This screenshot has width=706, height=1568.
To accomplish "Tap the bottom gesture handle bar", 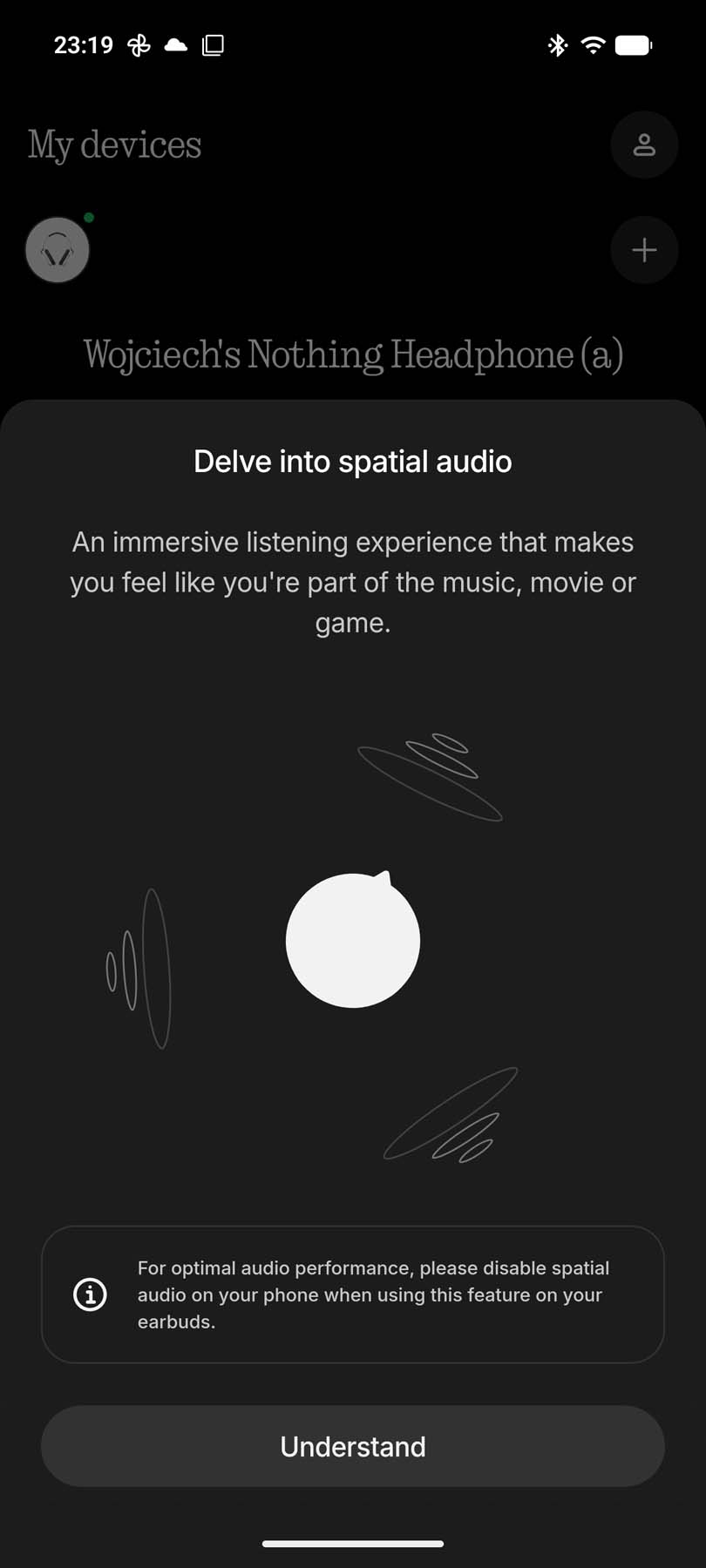I will pyautogui.click(x=353, y=1543).
